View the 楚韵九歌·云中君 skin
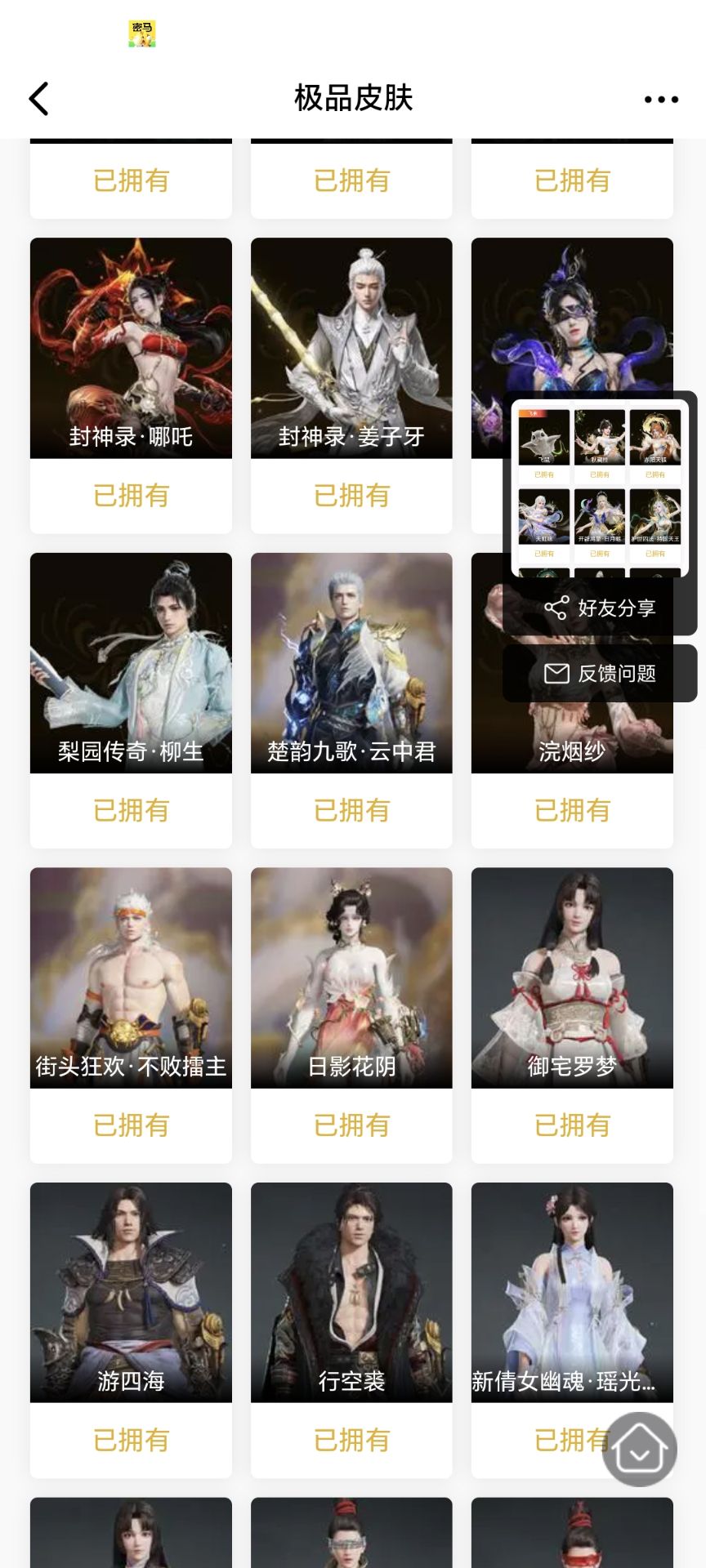Viewport: 706px width, 1568px height. [351, 663]
